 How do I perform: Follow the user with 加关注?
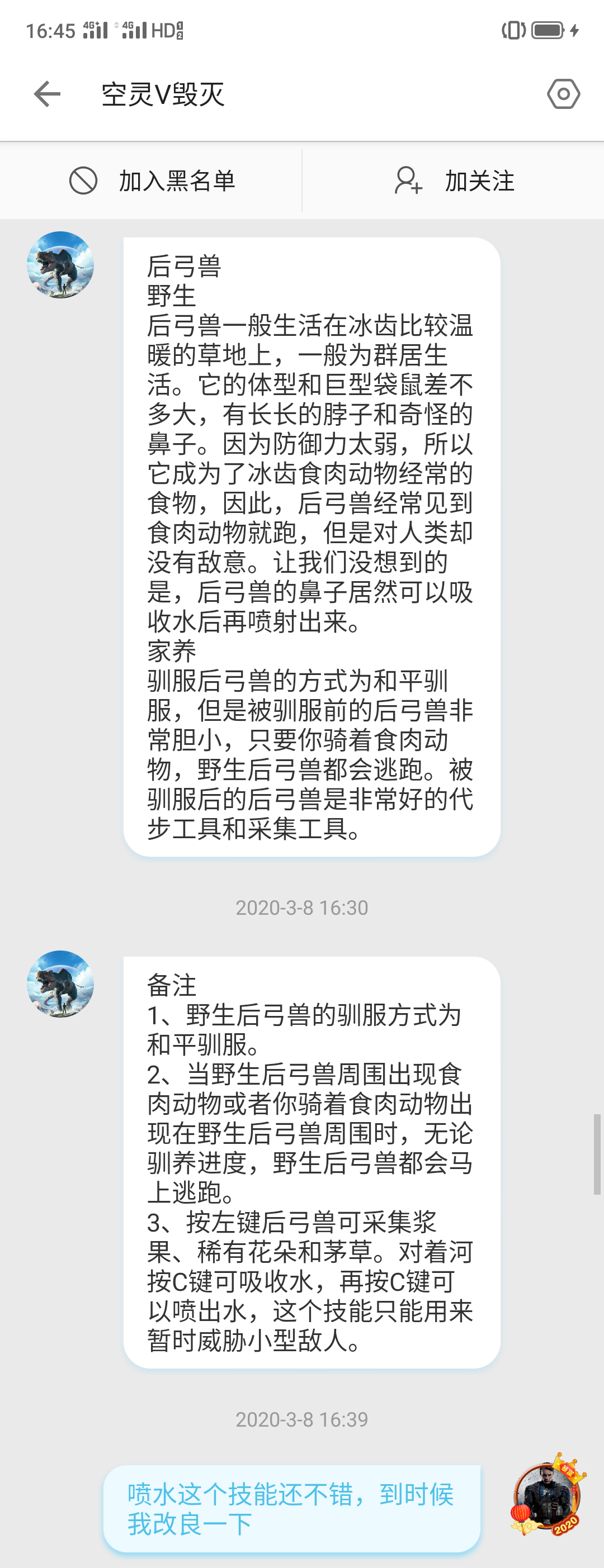[x=454, y=181]
